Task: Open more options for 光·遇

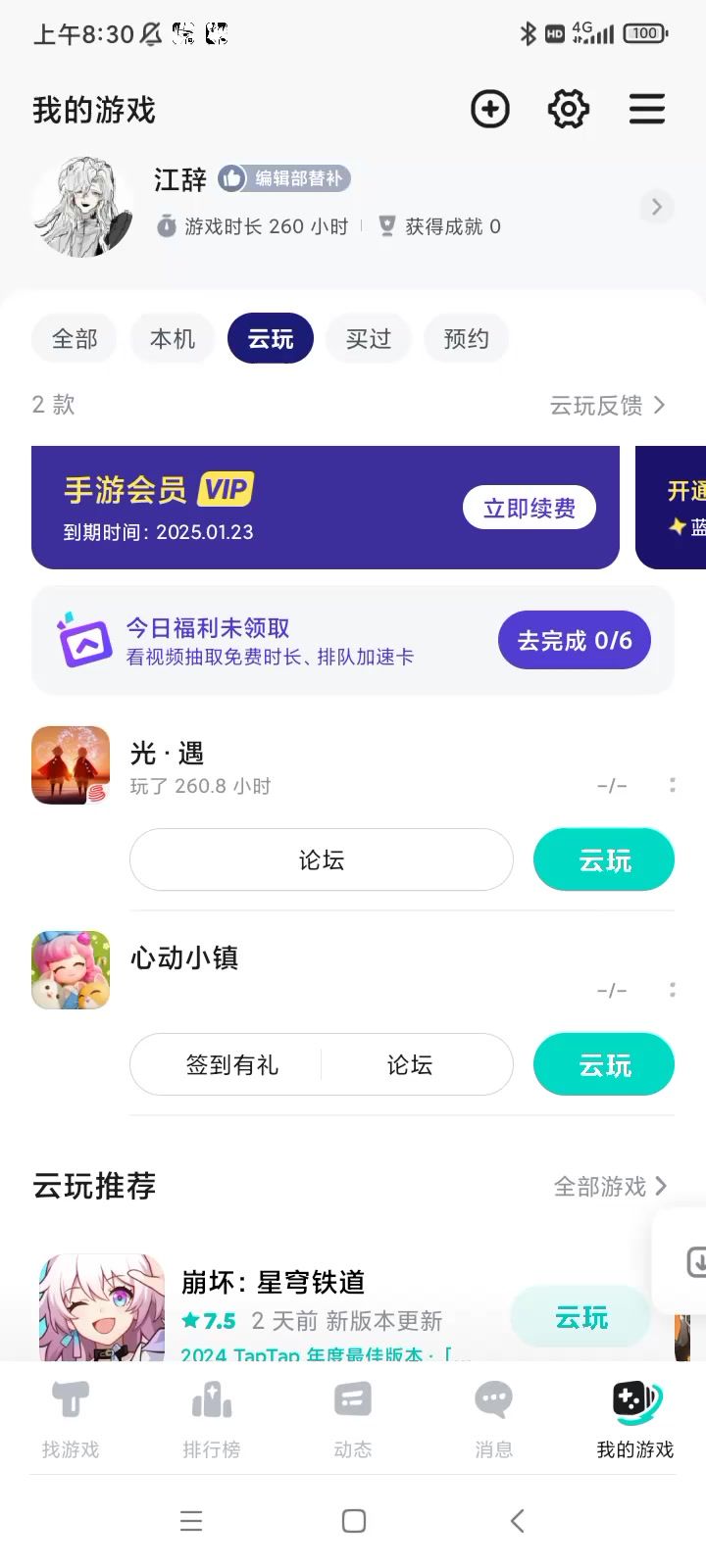Action: coord(672,785)
